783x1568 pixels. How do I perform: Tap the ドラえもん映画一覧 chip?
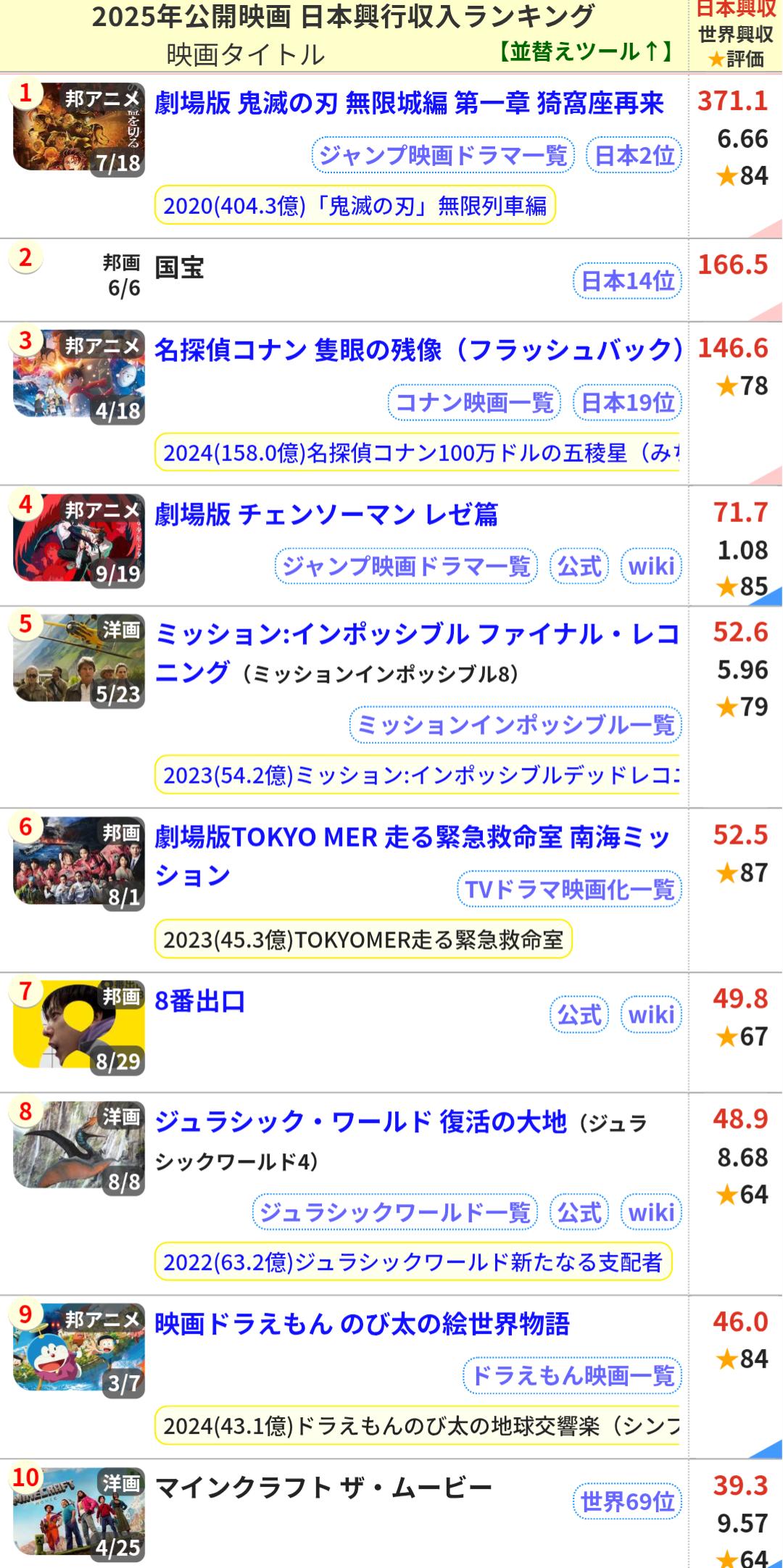[x=572, y=1375]
